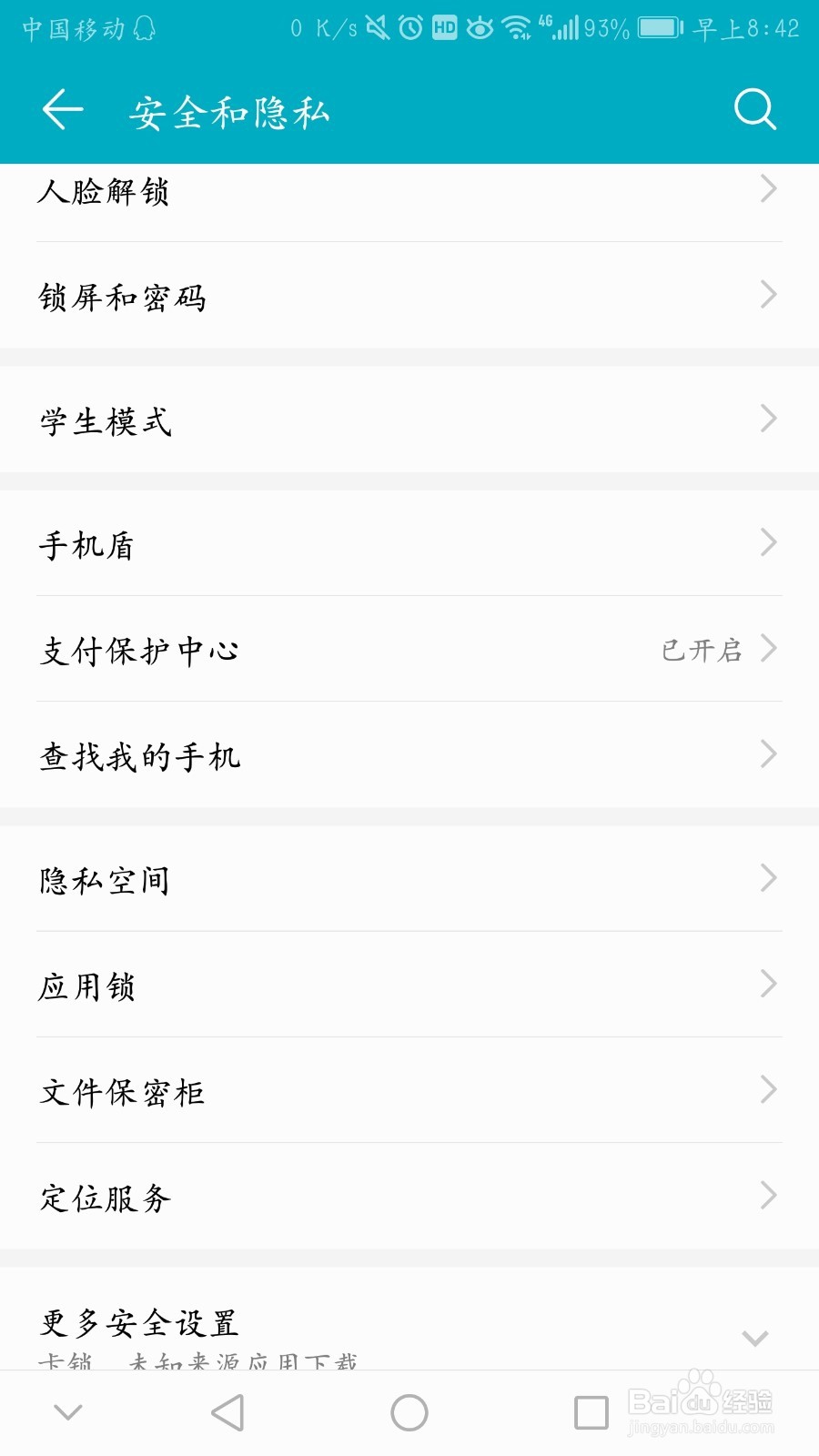Image resolution: width=819 pixels, height=1456 pixels.
Task: Open the search icon in the header
Action: [754, 110]
